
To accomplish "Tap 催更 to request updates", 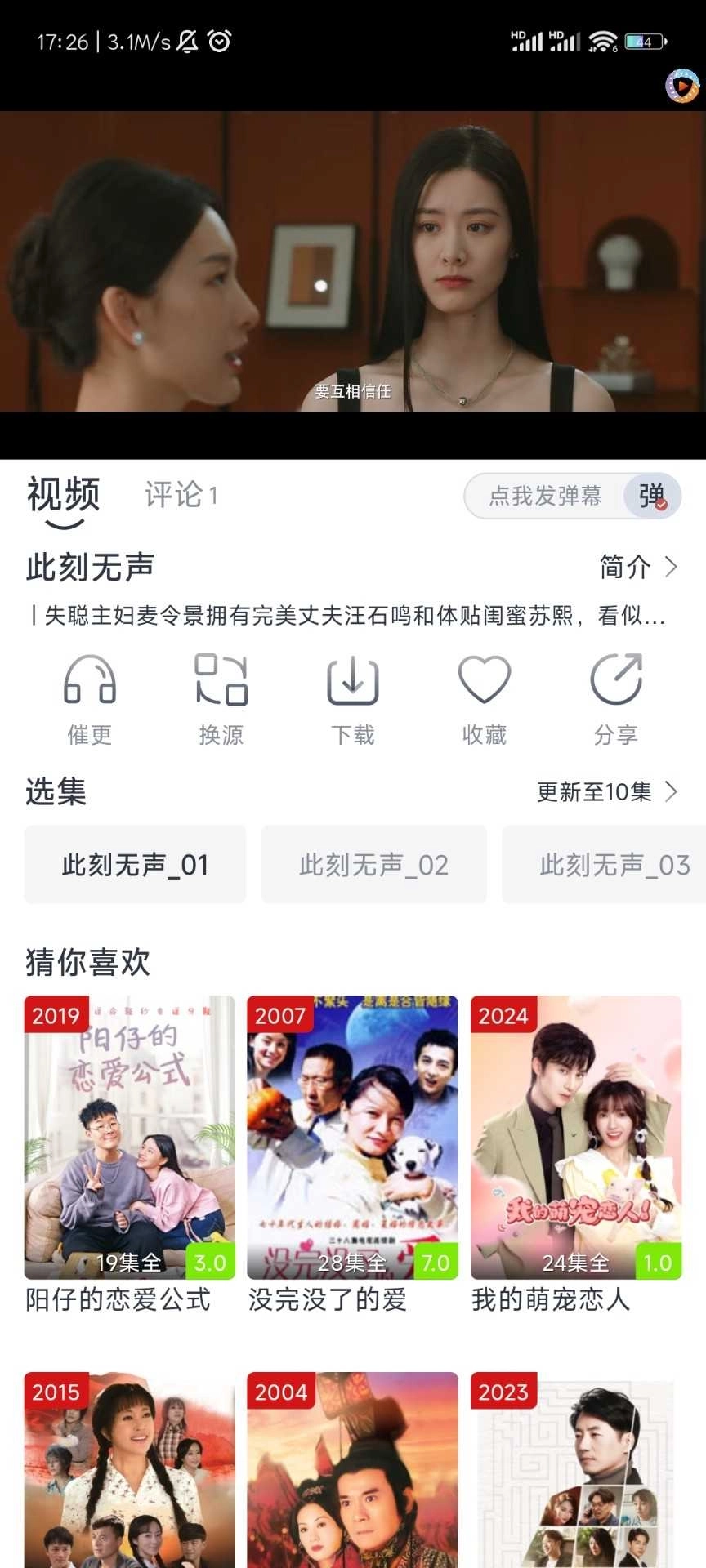I will [89, 698].
